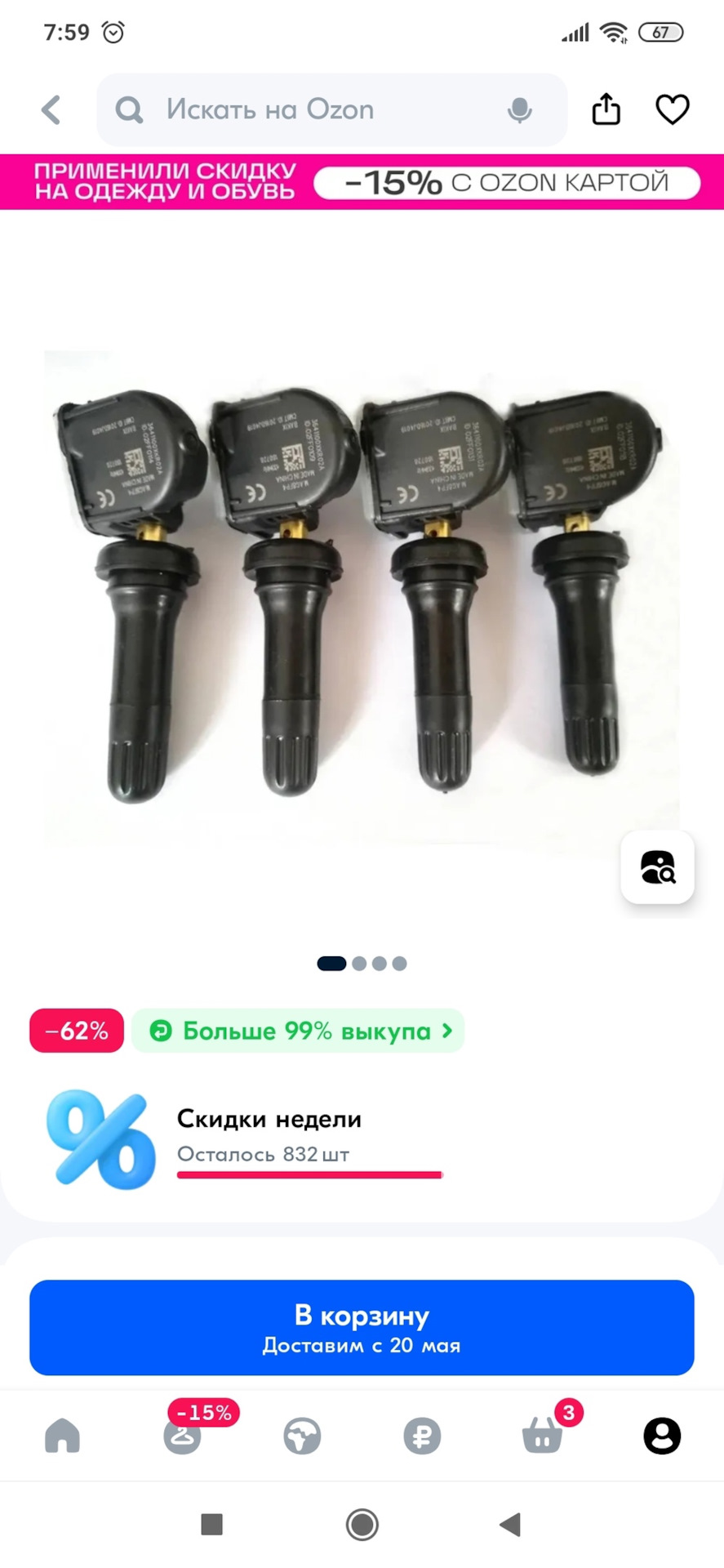Open the 'Скидки недели' promo
This screenshot has height=1568, width=724.
(269, 1137)
